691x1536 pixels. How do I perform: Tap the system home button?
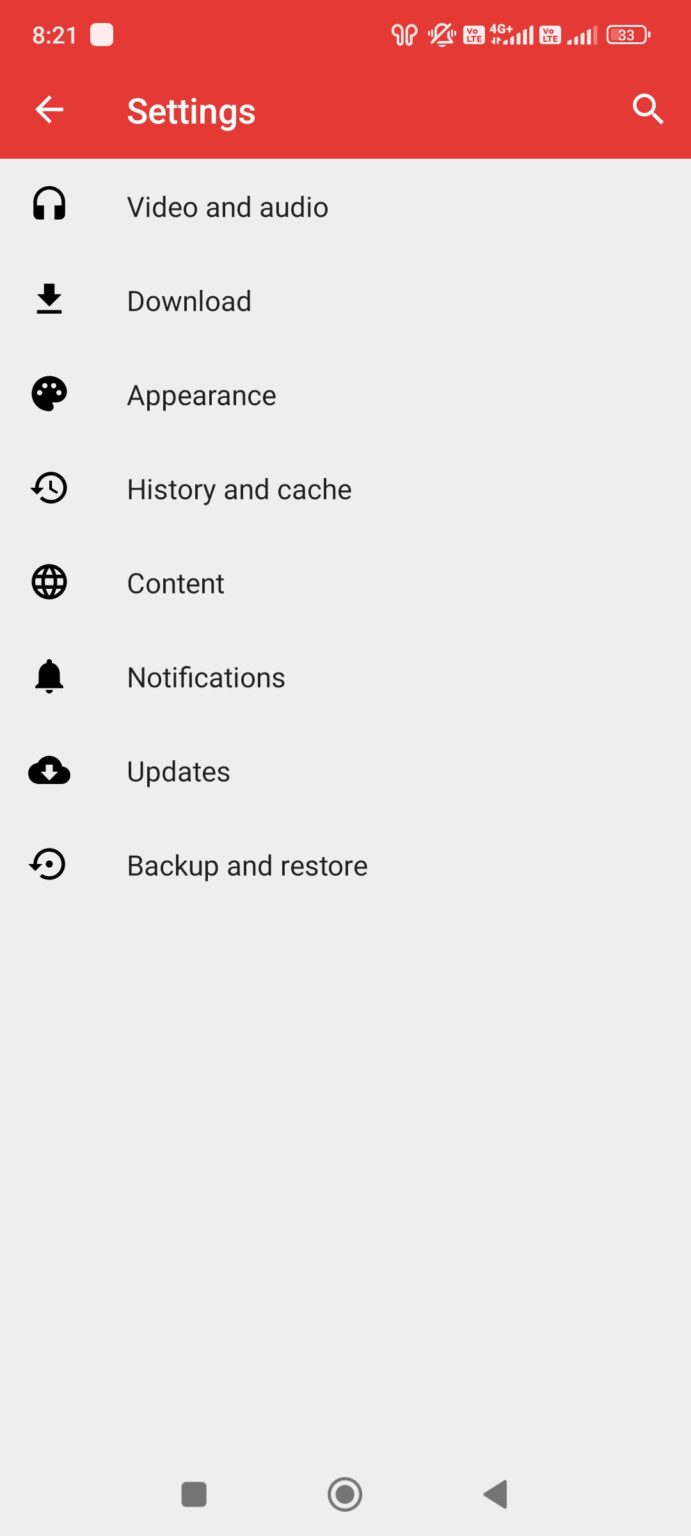click(345, 1494)
